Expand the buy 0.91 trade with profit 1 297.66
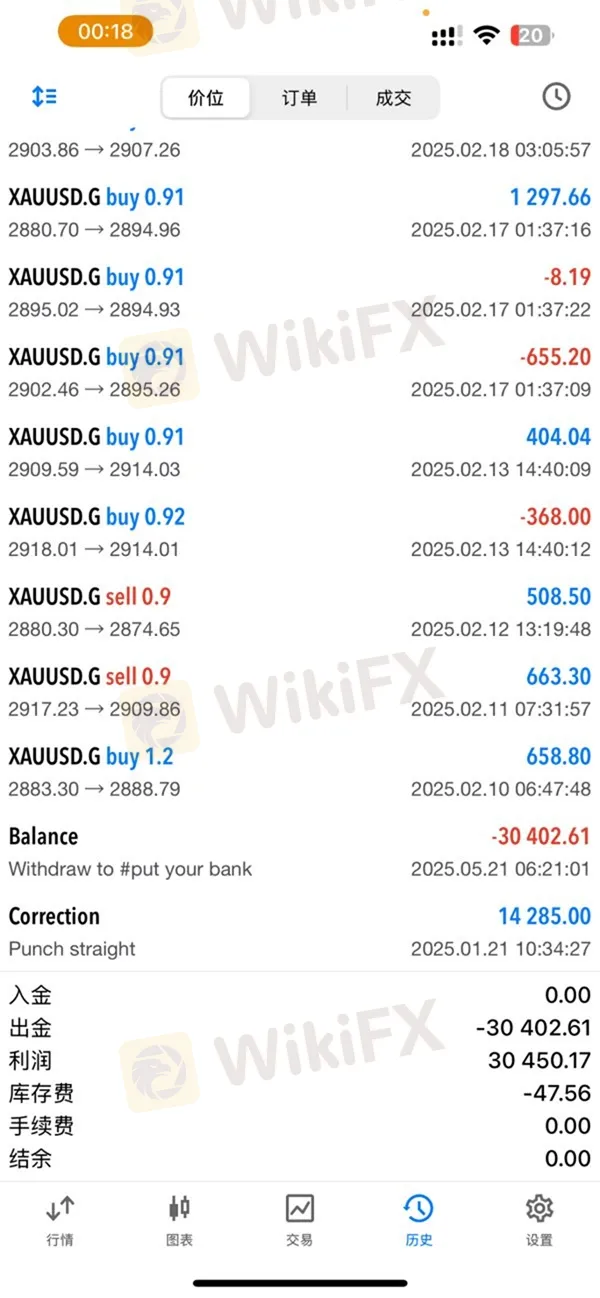Image resolution: width=600 pixels, height=1298 pixels. pyautogui.click(x=299, y=213)
